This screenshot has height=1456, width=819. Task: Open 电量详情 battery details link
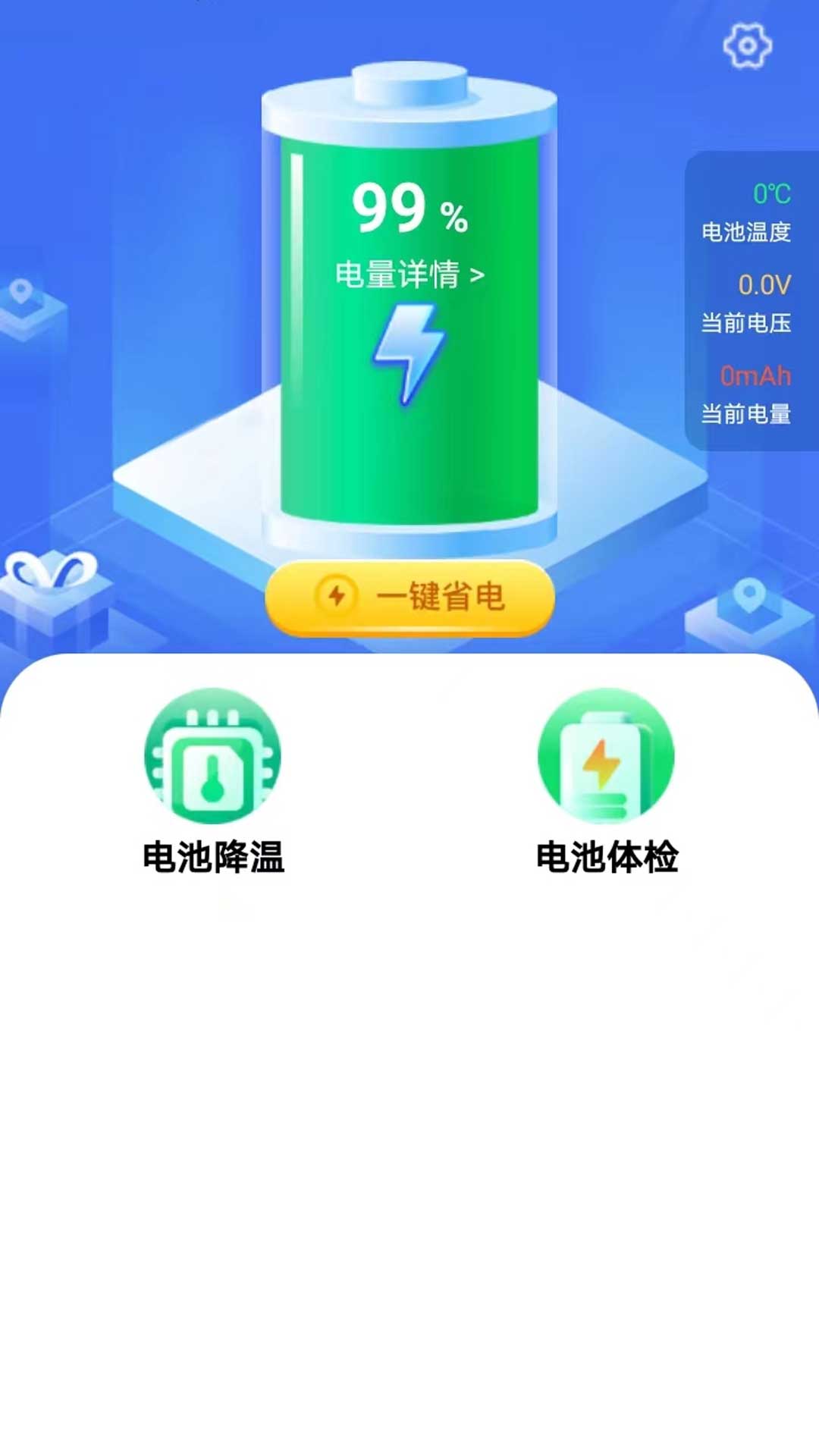pos(398,276)
